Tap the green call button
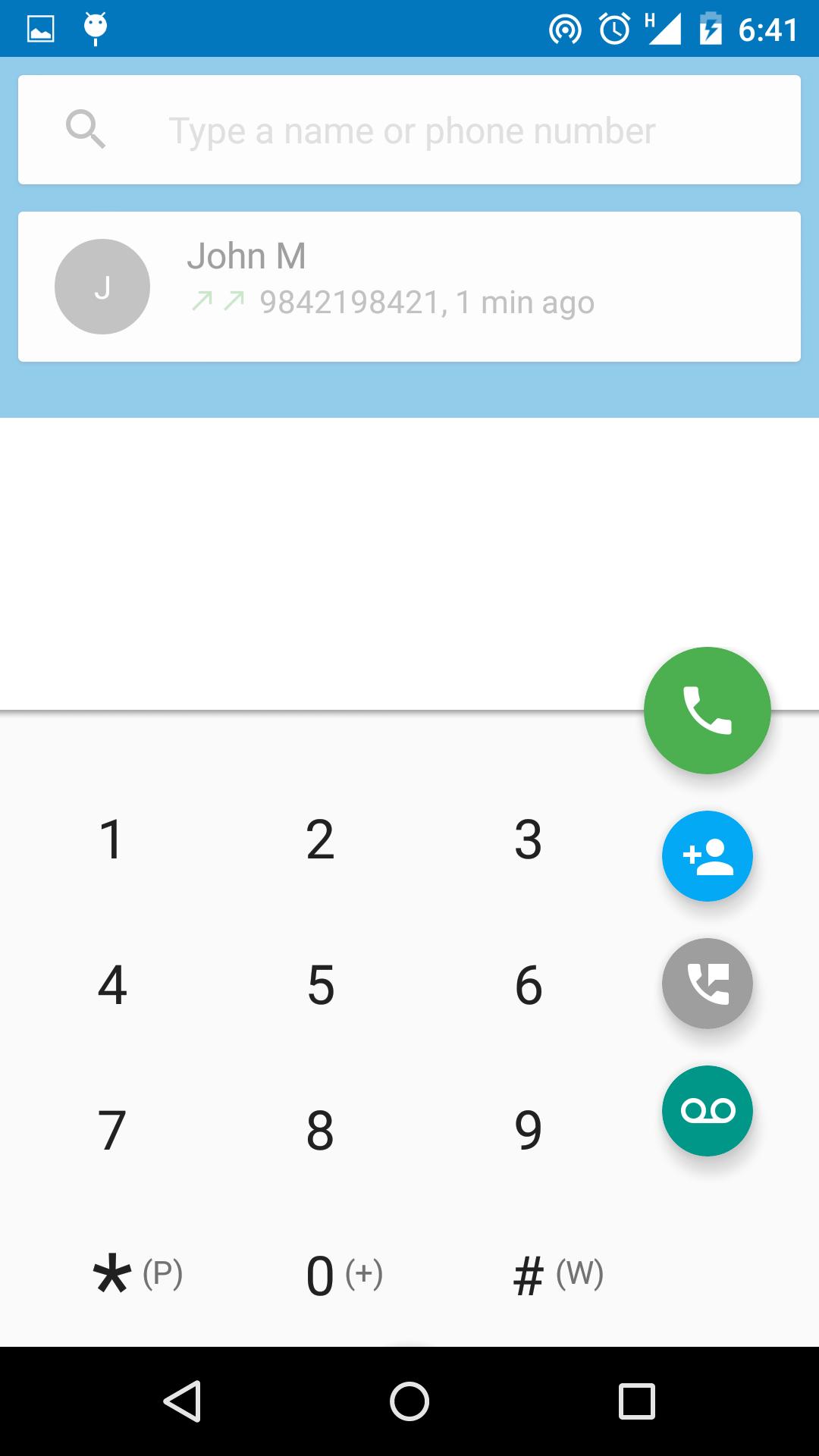Screen dimensions: 819x1456 click(707, 711)
